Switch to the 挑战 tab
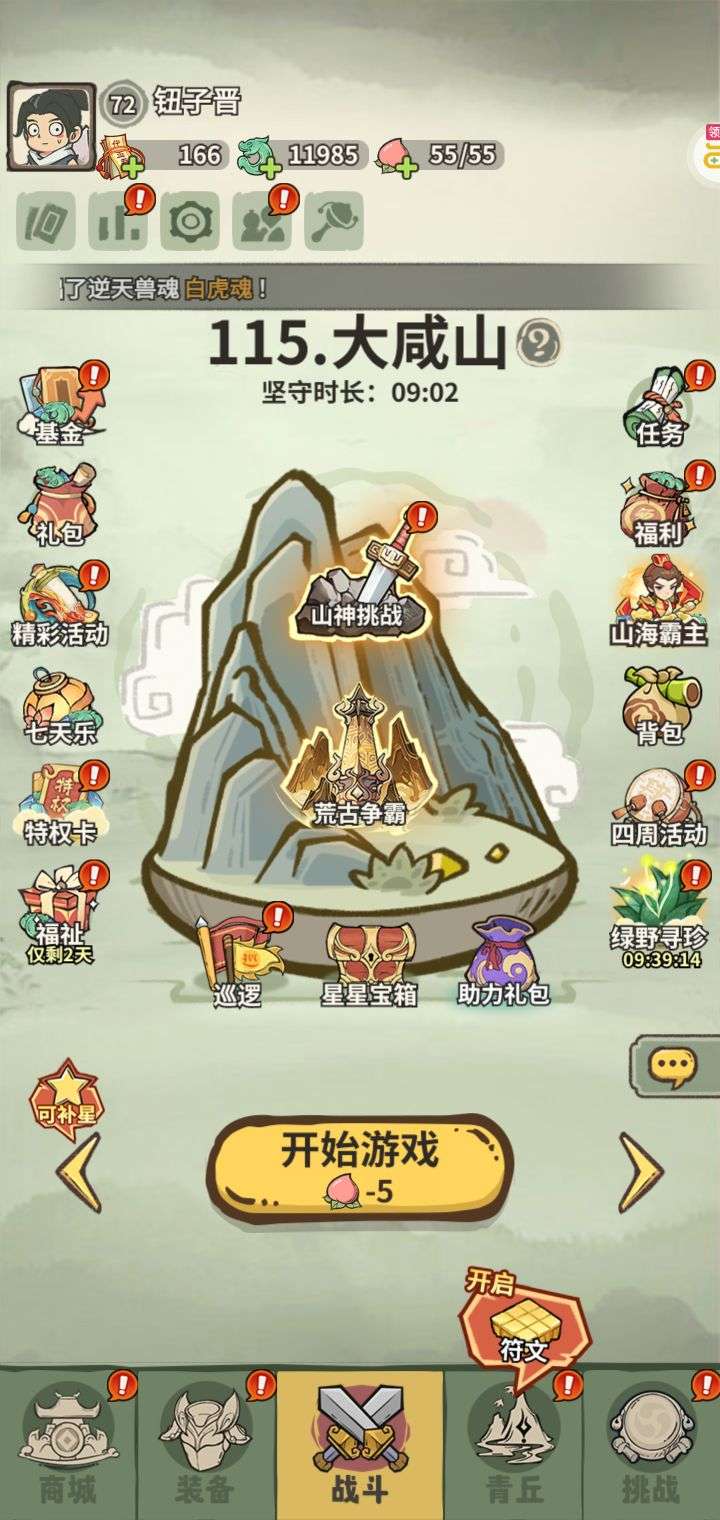The image size is (720, 1520). [651, 1444]
